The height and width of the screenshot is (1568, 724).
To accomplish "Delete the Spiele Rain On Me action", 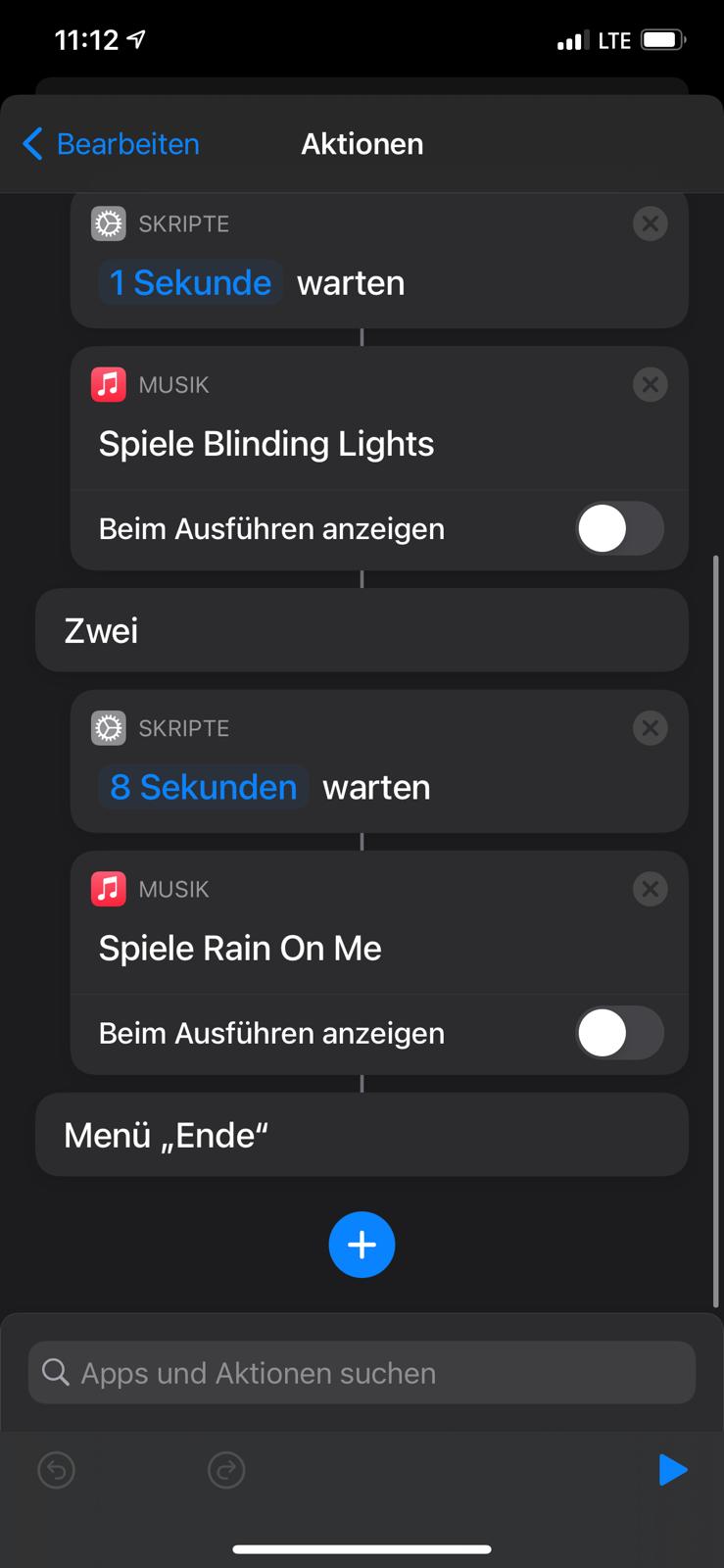I will click(650, 889).
